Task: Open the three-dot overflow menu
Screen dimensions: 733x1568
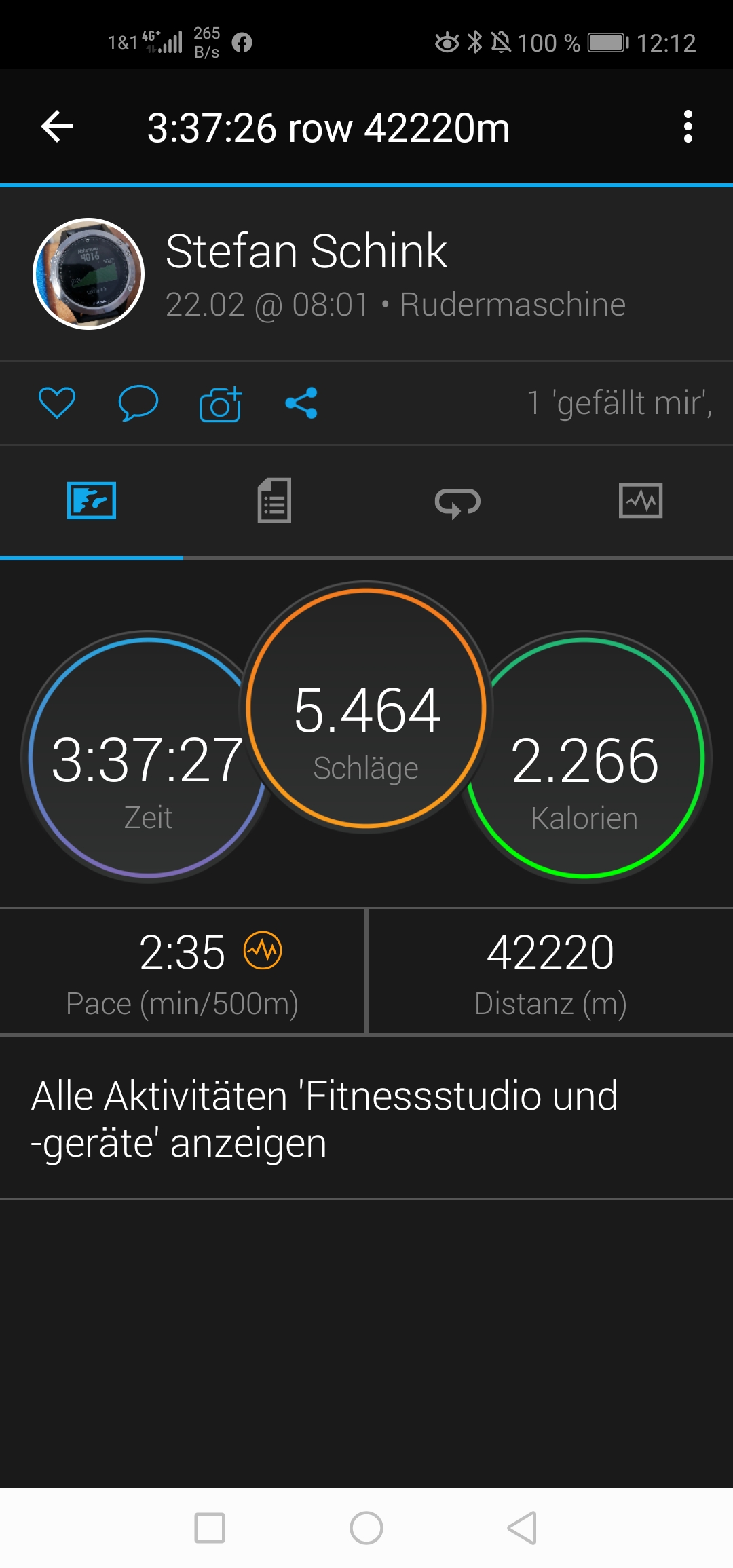Action: (688, 127)
